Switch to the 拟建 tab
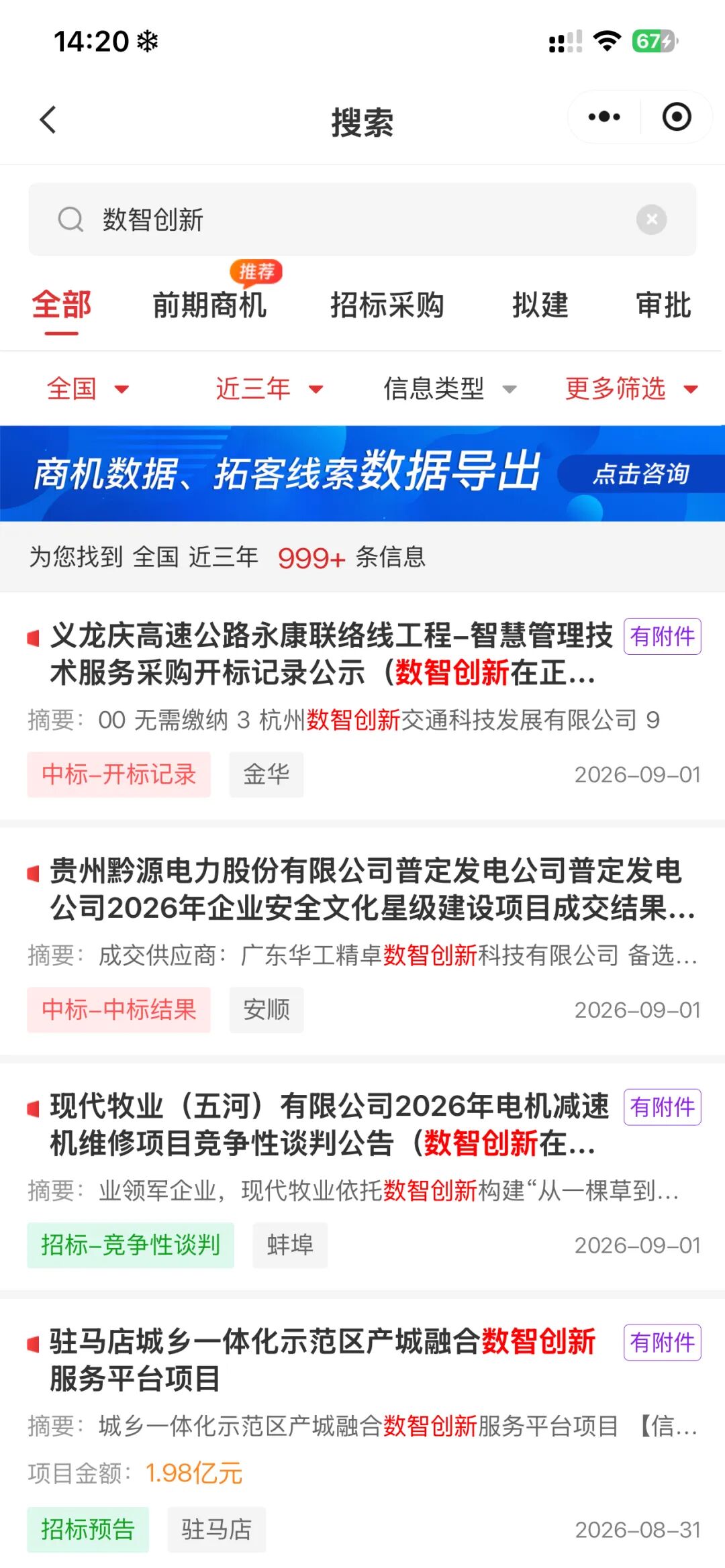 pyautogui.click(x=540, y=305)
